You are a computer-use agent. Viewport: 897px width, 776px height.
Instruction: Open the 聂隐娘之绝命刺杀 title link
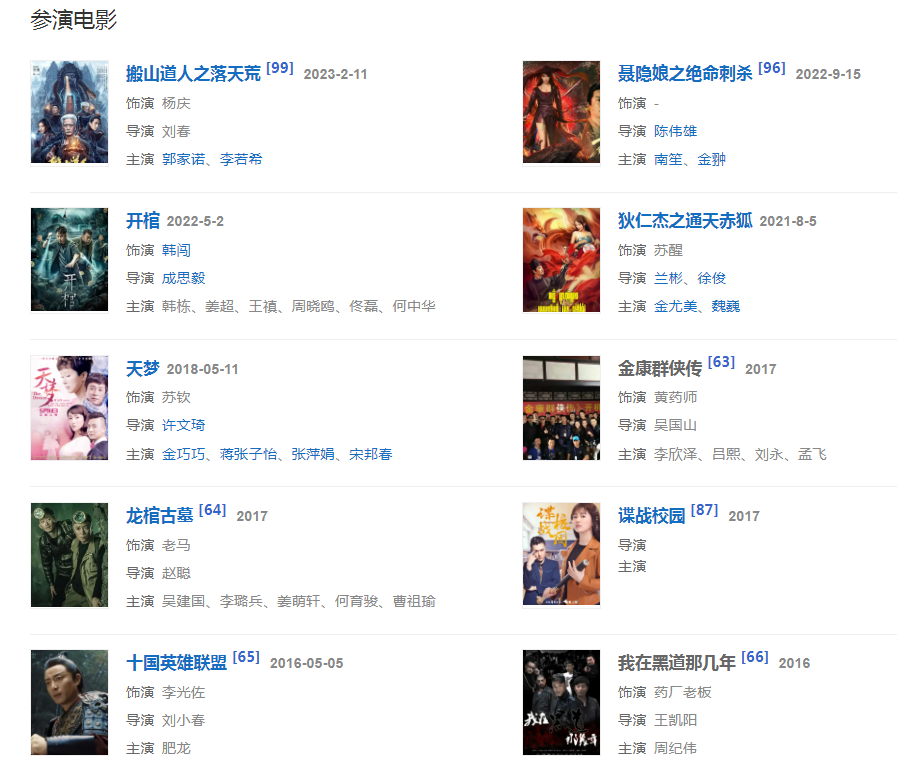coord(685,74)
